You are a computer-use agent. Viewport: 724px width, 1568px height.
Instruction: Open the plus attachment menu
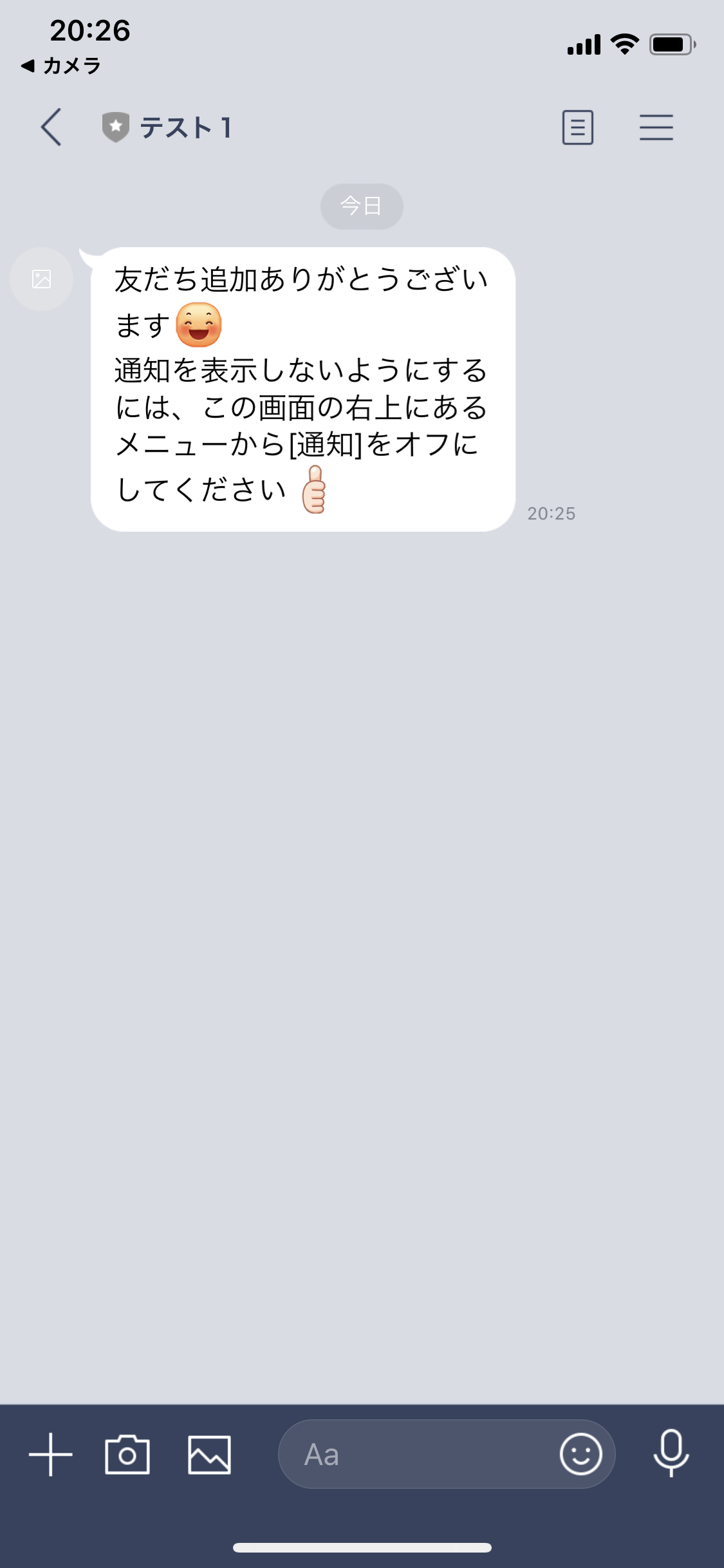tap(50, 1454)
